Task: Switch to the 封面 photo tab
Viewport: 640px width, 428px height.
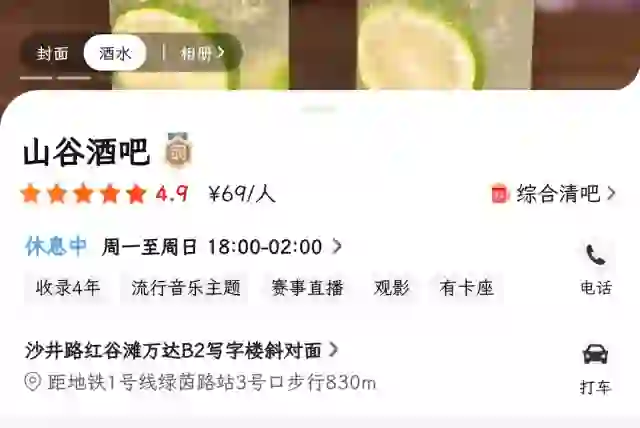Action: 52,54
